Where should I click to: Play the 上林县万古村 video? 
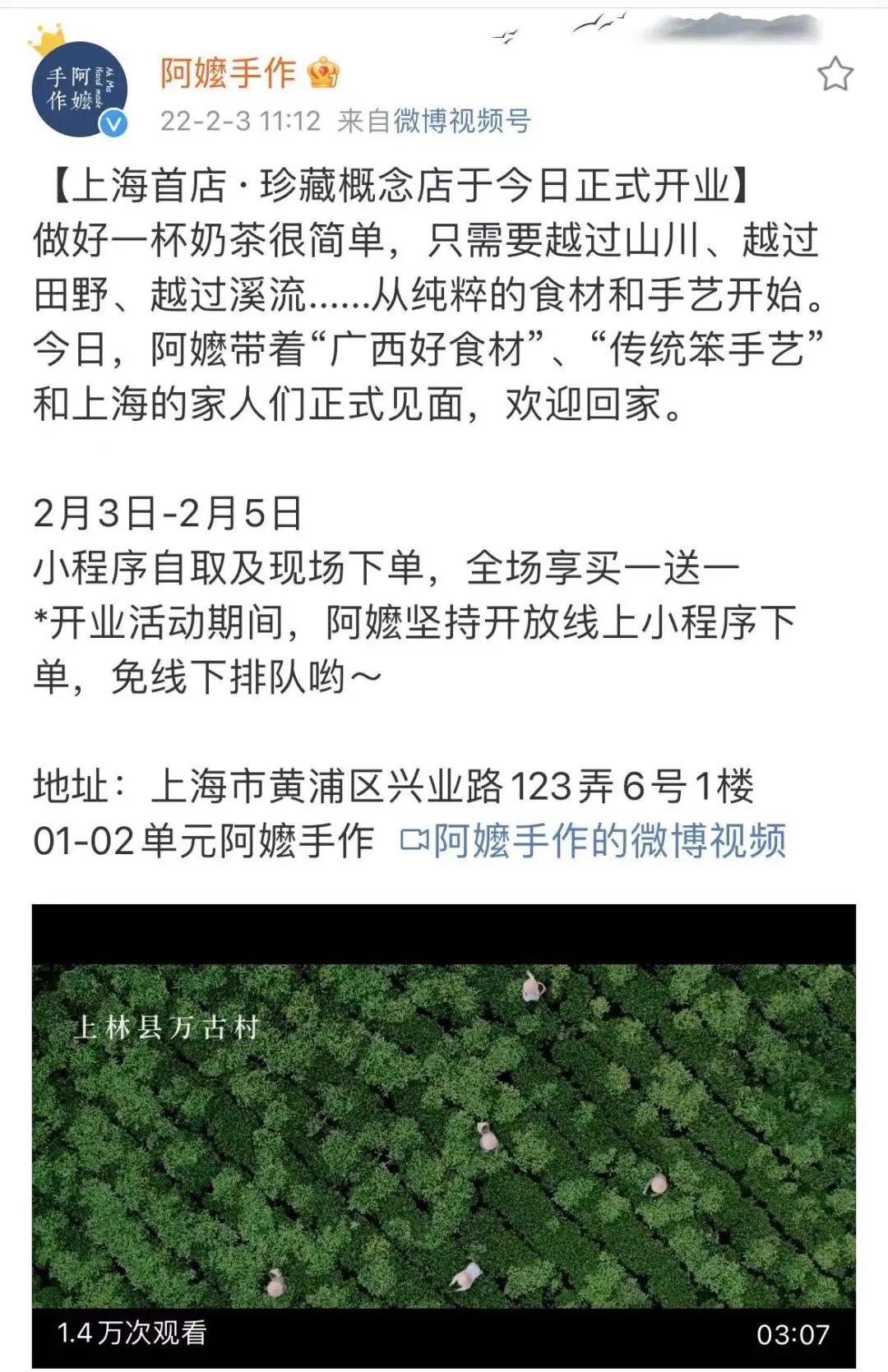tap(444, 1136)
